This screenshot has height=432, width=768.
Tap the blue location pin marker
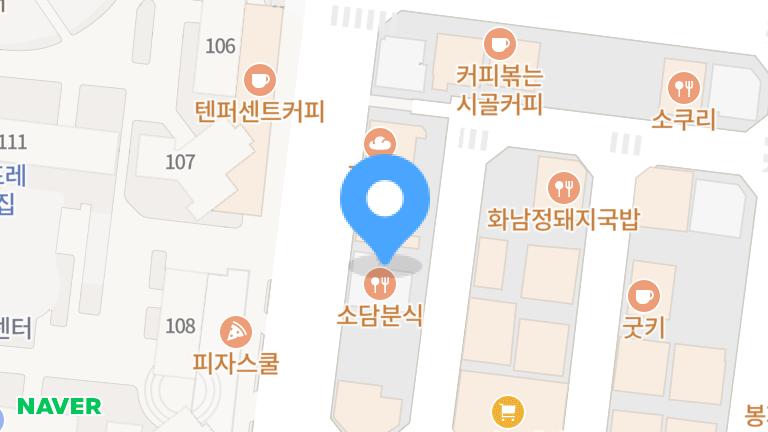pos(384,202)
